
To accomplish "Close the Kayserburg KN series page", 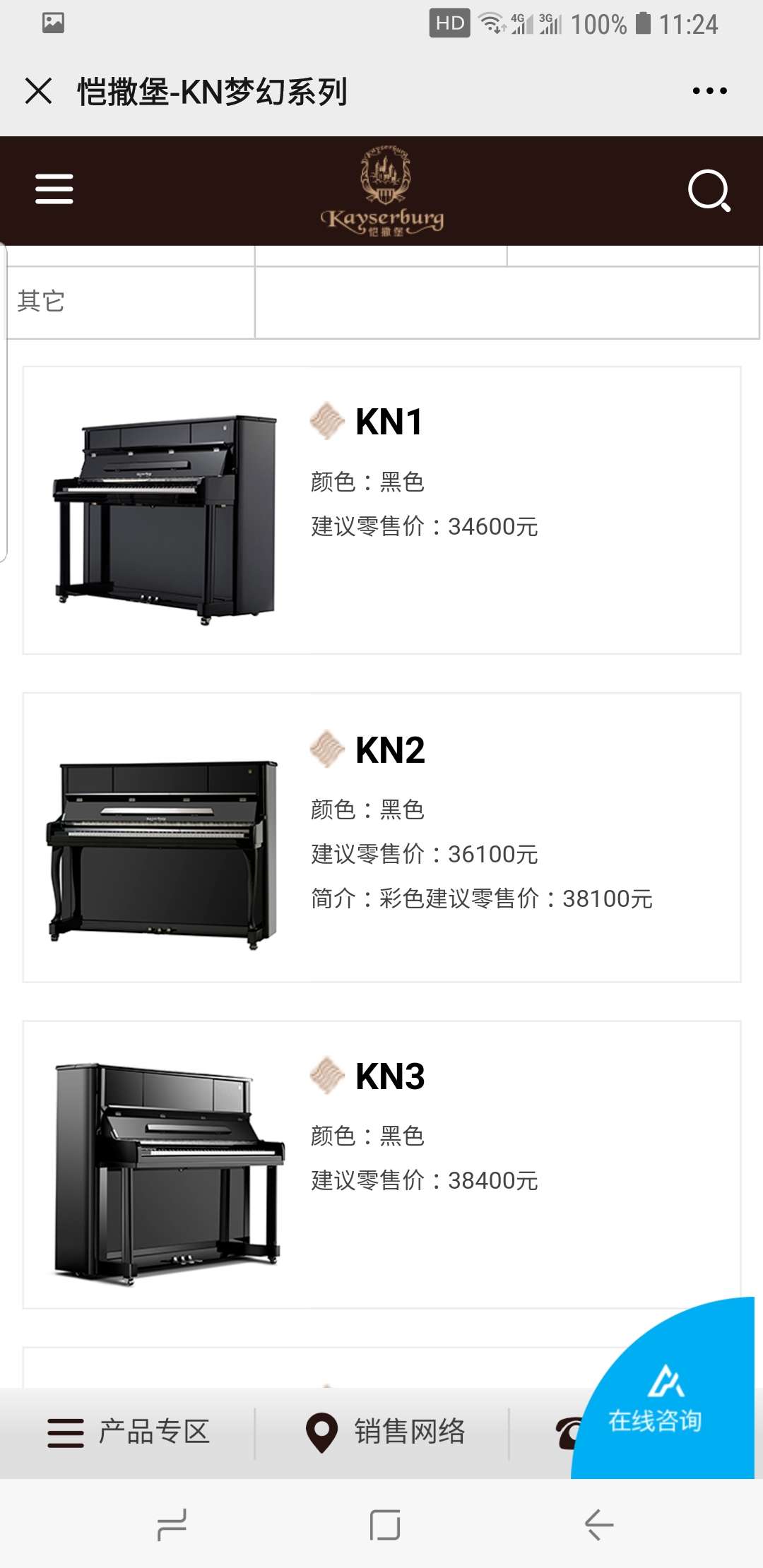I will tap(39, 91).
